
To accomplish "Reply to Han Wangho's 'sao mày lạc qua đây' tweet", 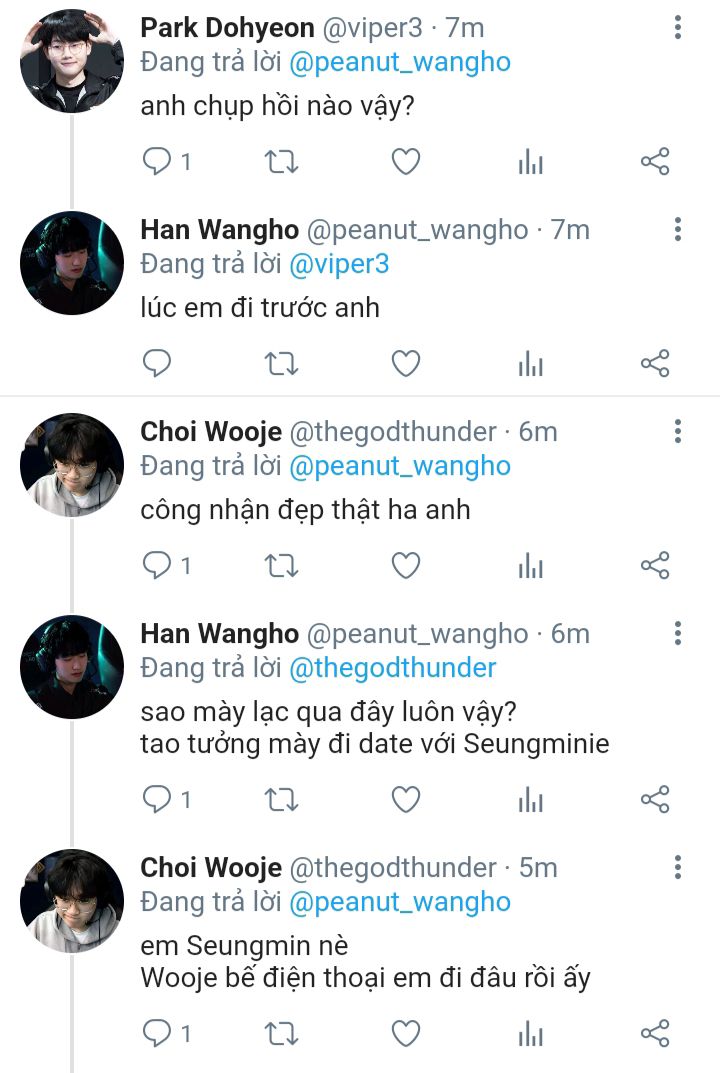I will (158, 799).
